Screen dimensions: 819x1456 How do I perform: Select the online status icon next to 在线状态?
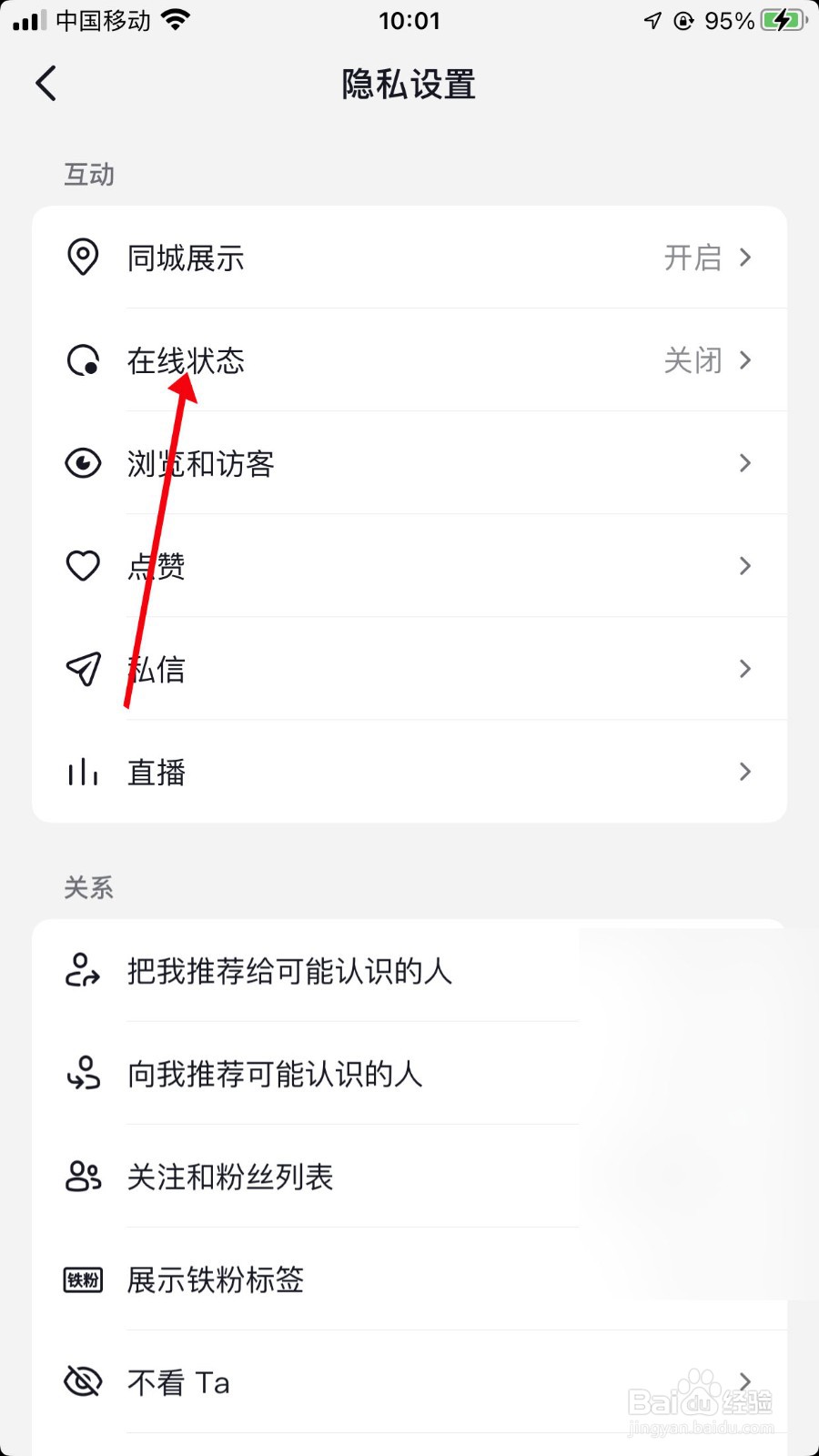[x=82, y=360]
